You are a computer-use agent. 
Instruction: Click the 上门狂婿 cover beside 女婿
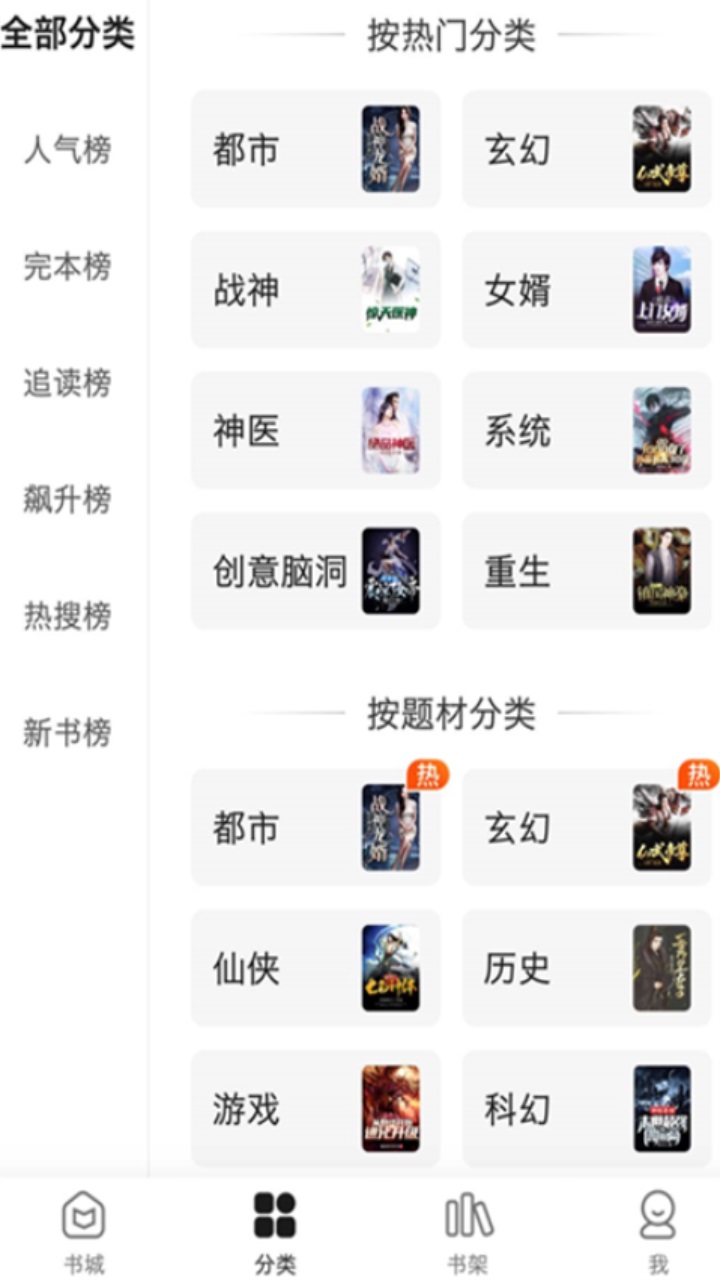(x=660, y=290)
